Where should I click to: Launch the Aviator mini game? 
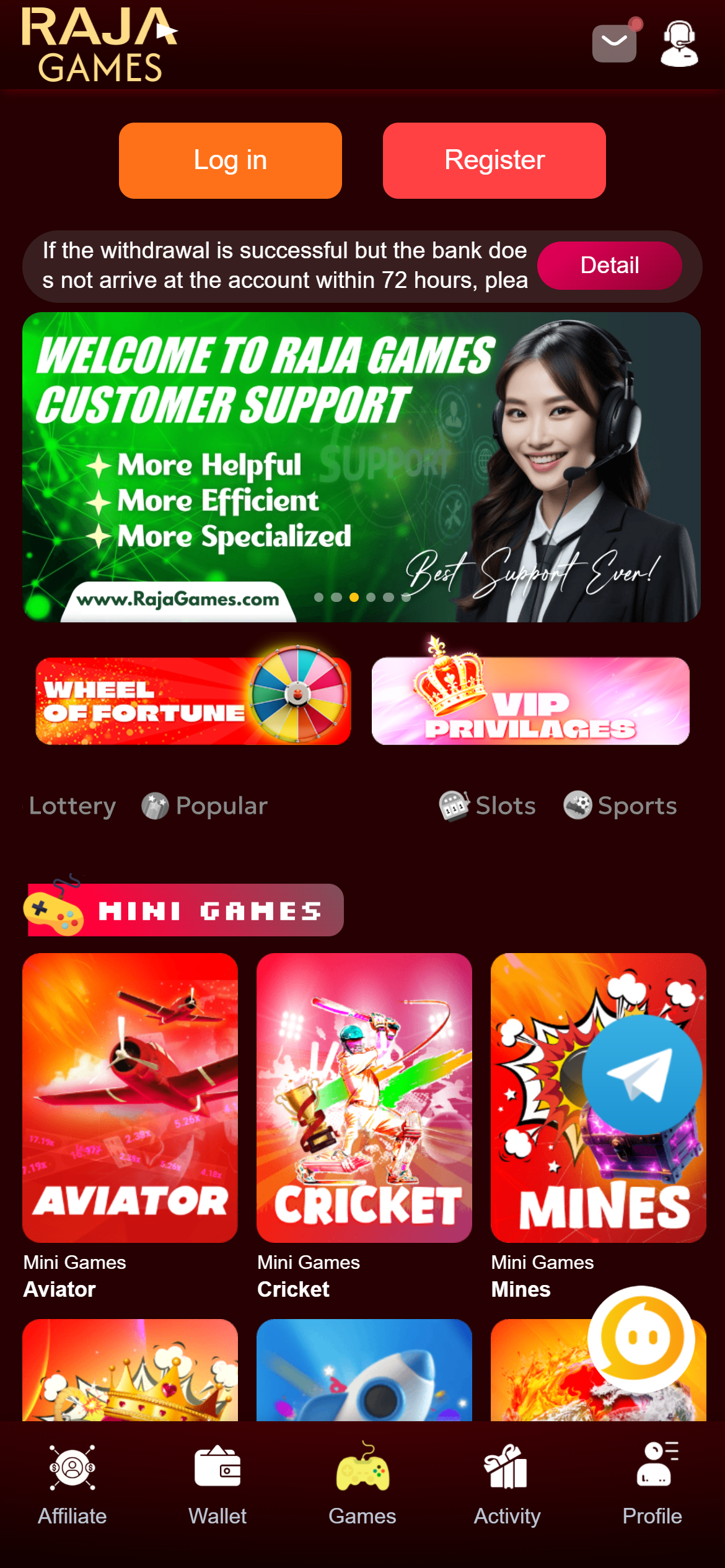(x=130, y=1097)
